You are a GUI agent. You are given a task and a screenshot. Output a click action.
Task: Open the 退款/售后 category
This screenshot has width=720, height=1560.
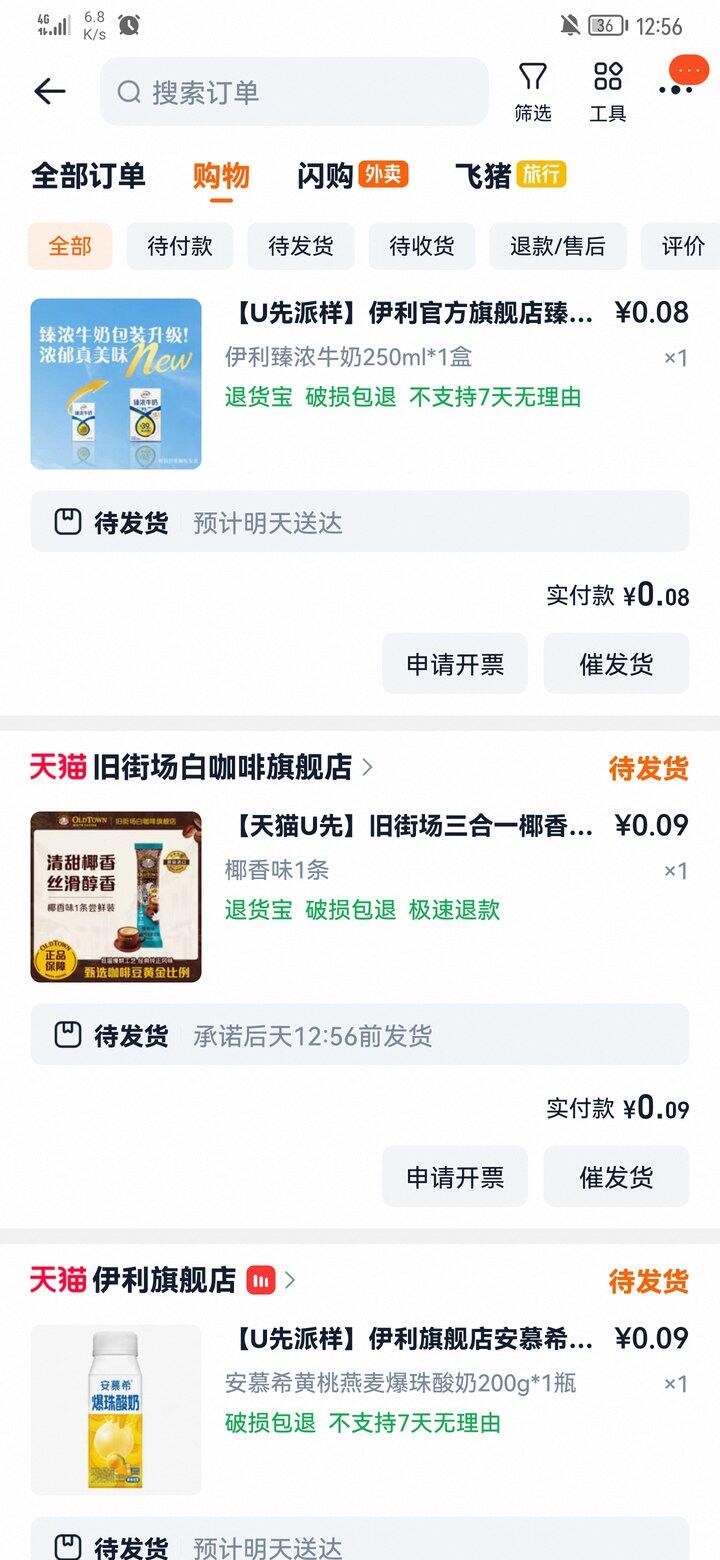pyautogui.click(x=557, y=246)
